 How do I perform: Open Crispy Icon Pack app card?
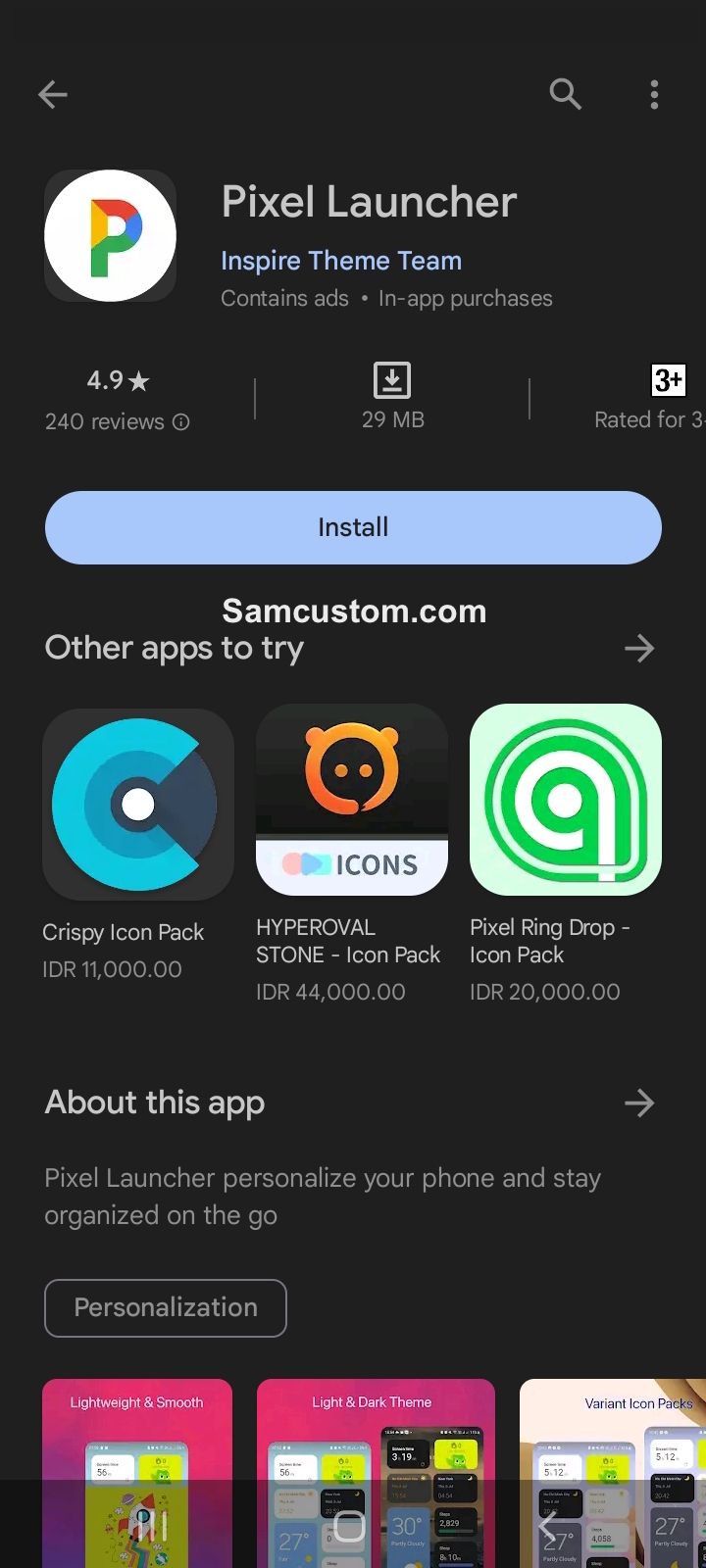click(x=137, y=843)
